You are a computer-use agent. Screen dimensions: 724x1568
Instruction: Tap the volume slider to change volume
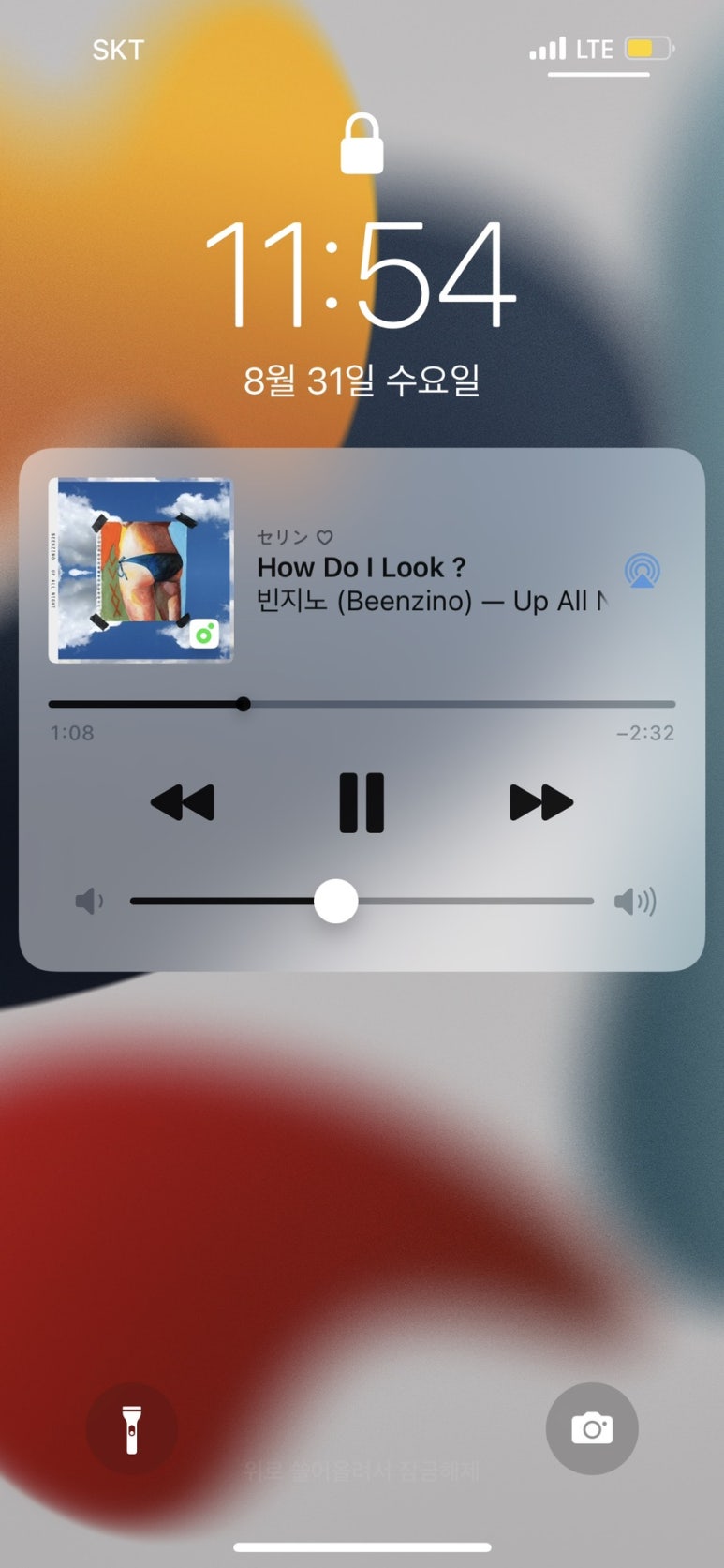(x=362, y=902)
